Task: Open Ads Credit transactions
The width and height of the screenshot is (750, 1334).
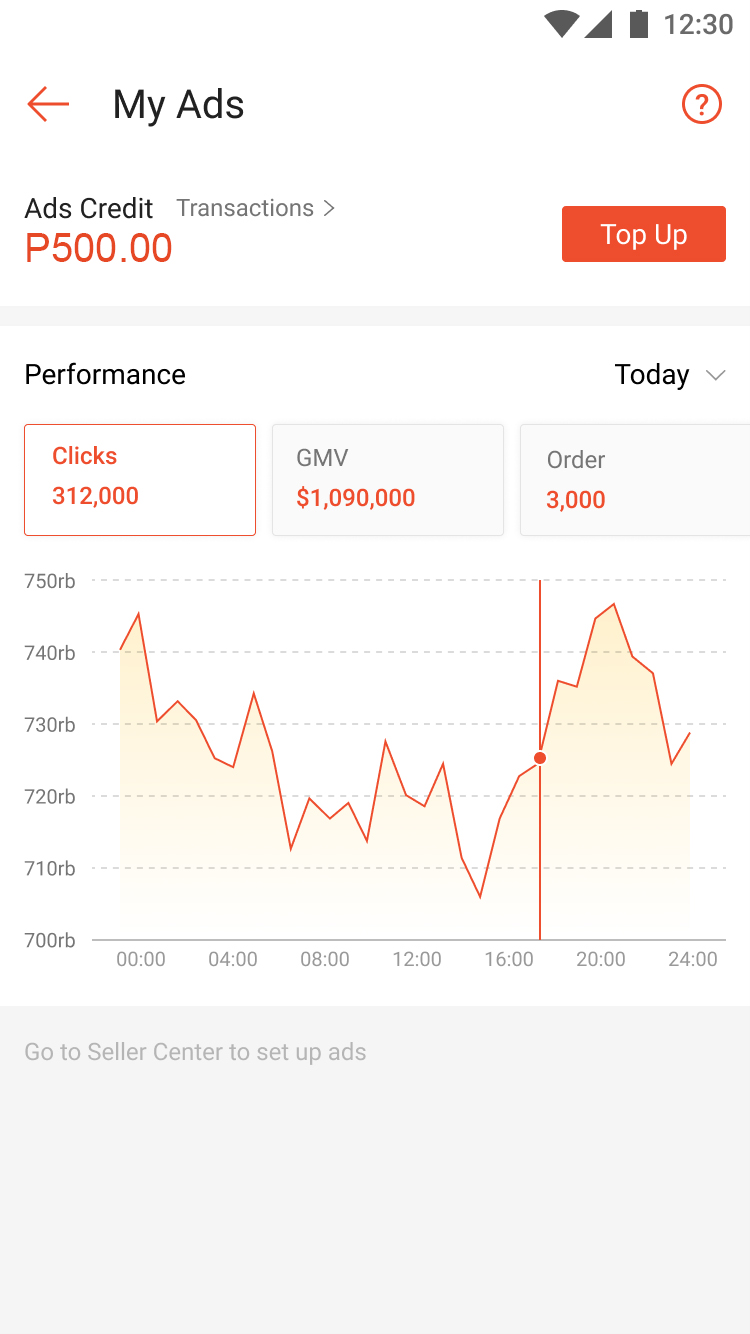Action: click(x=256, y=208)
